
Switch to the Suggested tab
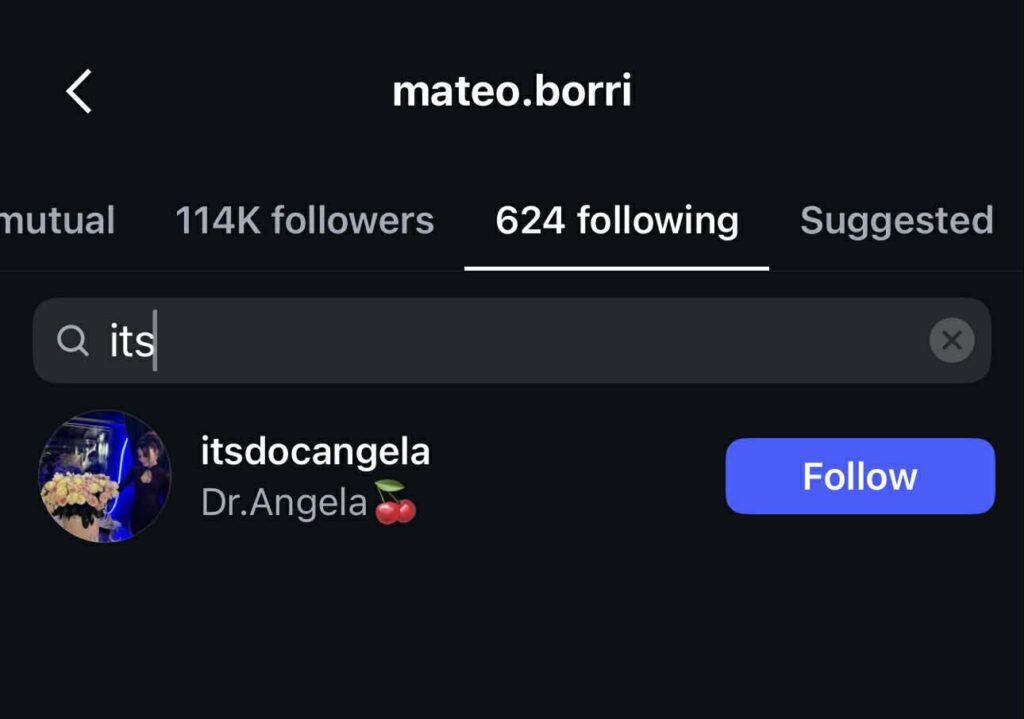click(x=896, y=221)
